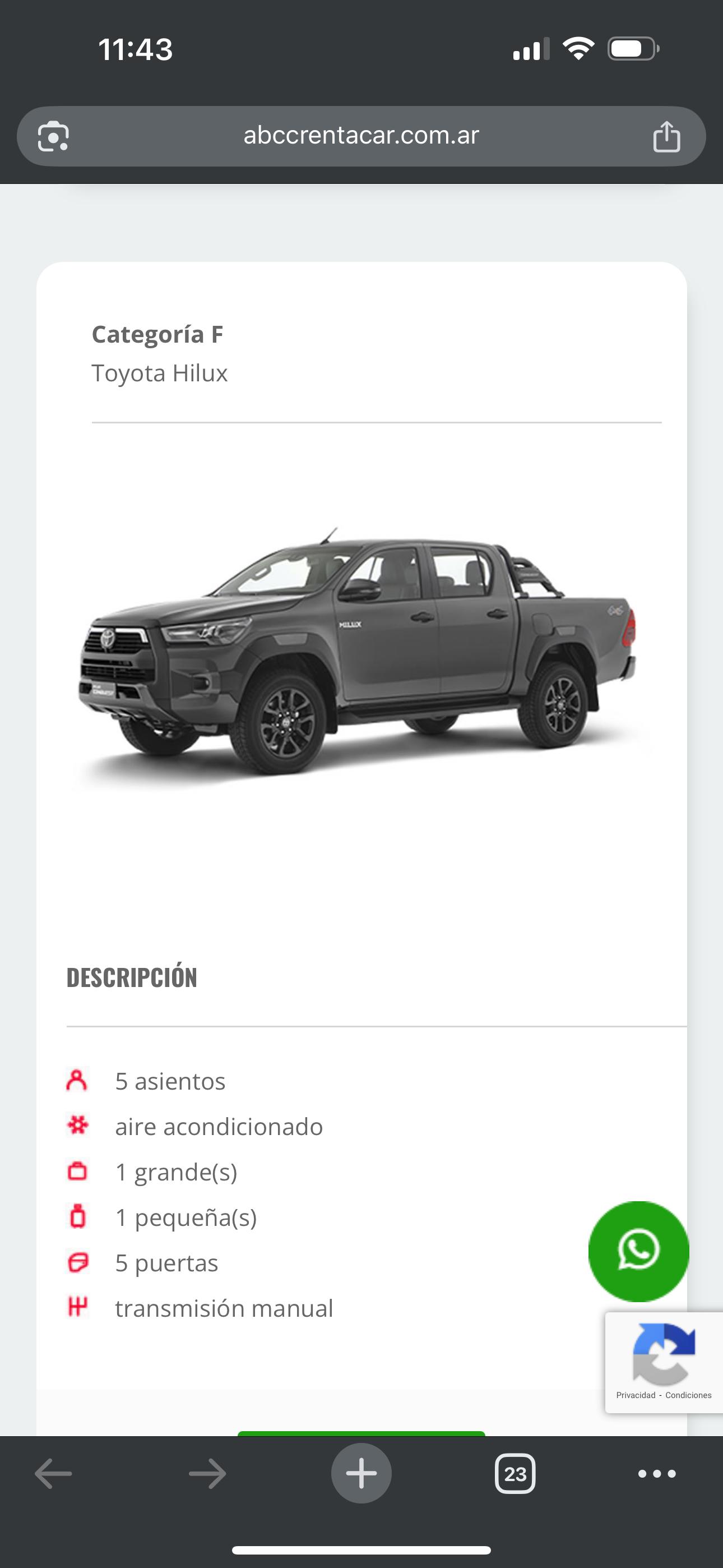
Task: Share this page via the share icon
Action: click(x=666, y=136)
